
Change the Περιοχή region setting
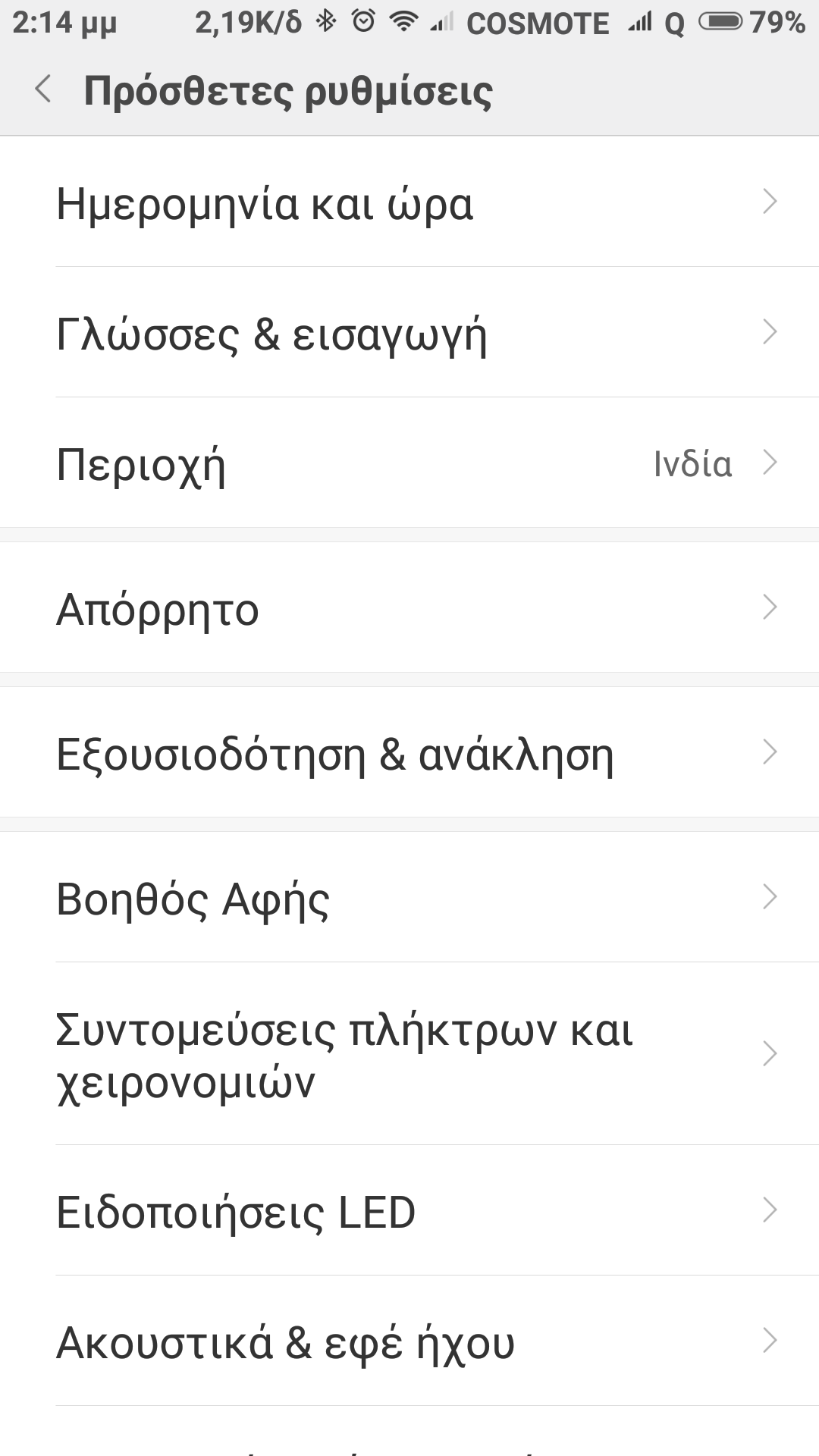tap(409, 463)
